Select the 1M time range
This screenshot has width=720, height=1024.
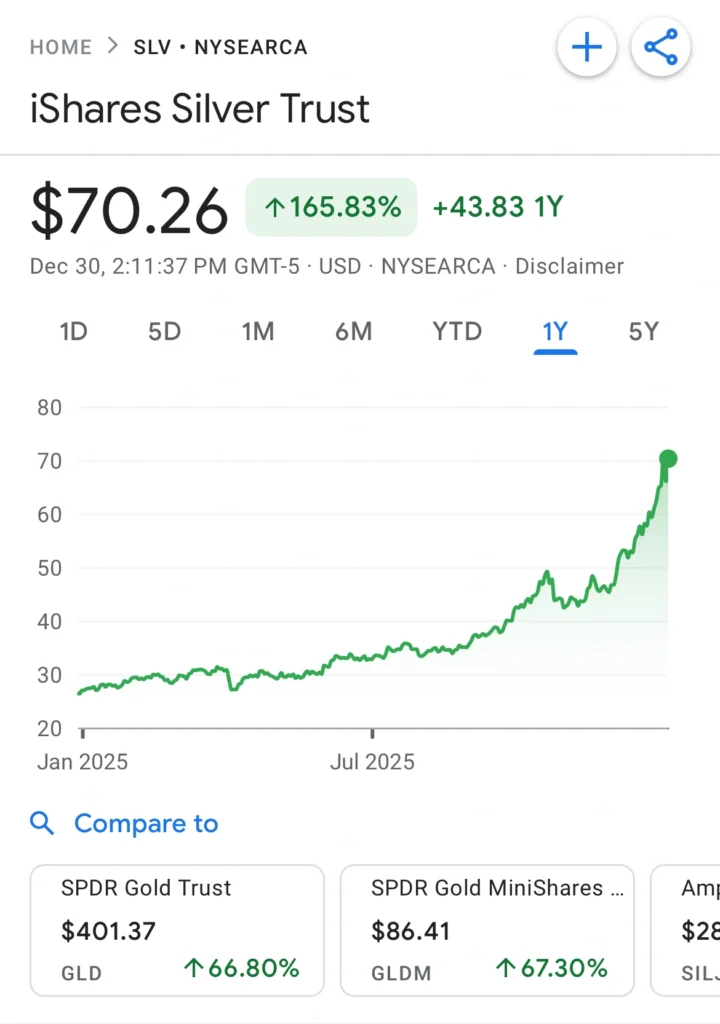(258, 331)
